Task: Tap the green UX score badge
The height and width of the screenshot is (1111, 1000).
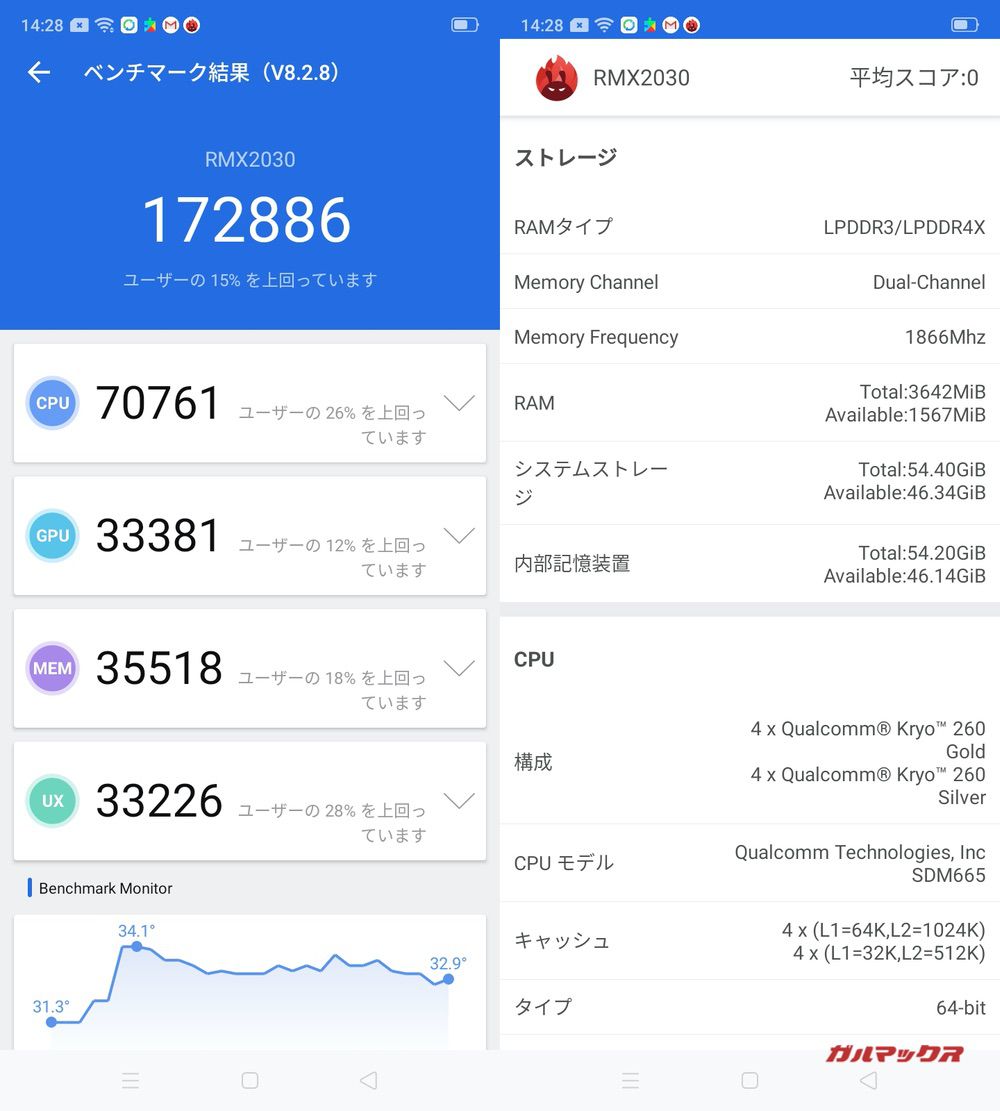Action: [x=52, y=800]
